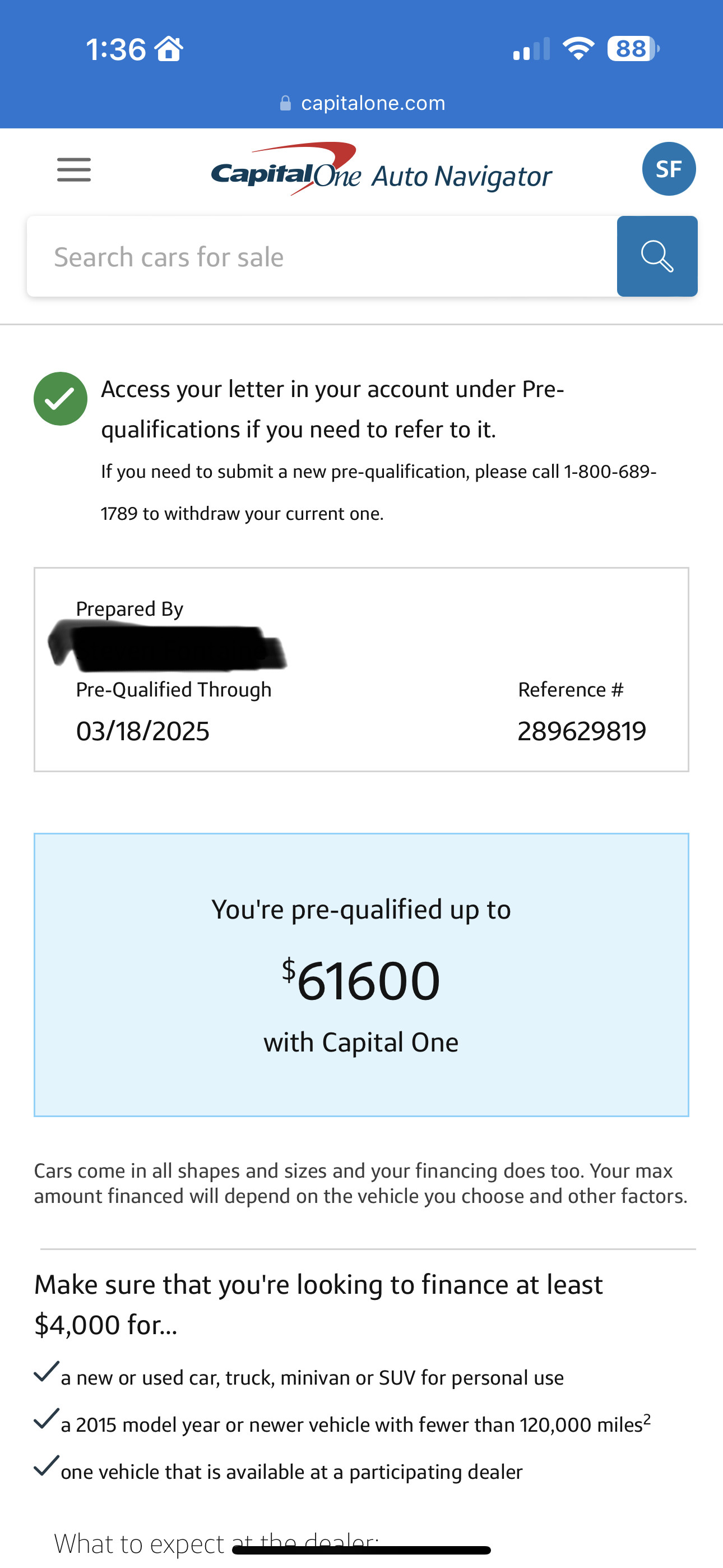Tap the capitalone.com address bar

click(x=362, y=103)
